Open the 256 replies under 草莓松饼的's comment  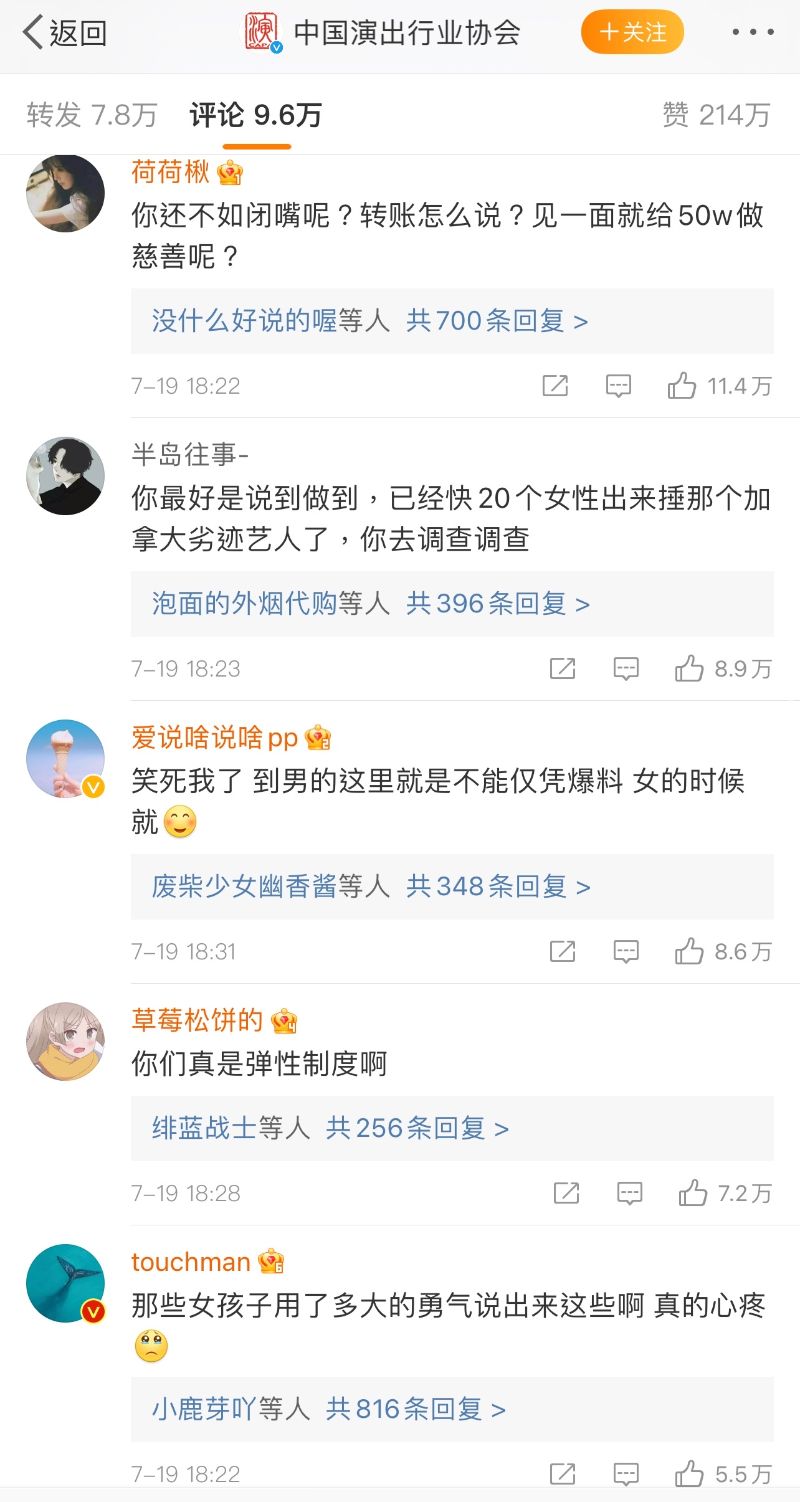(x=417, y=1128)
